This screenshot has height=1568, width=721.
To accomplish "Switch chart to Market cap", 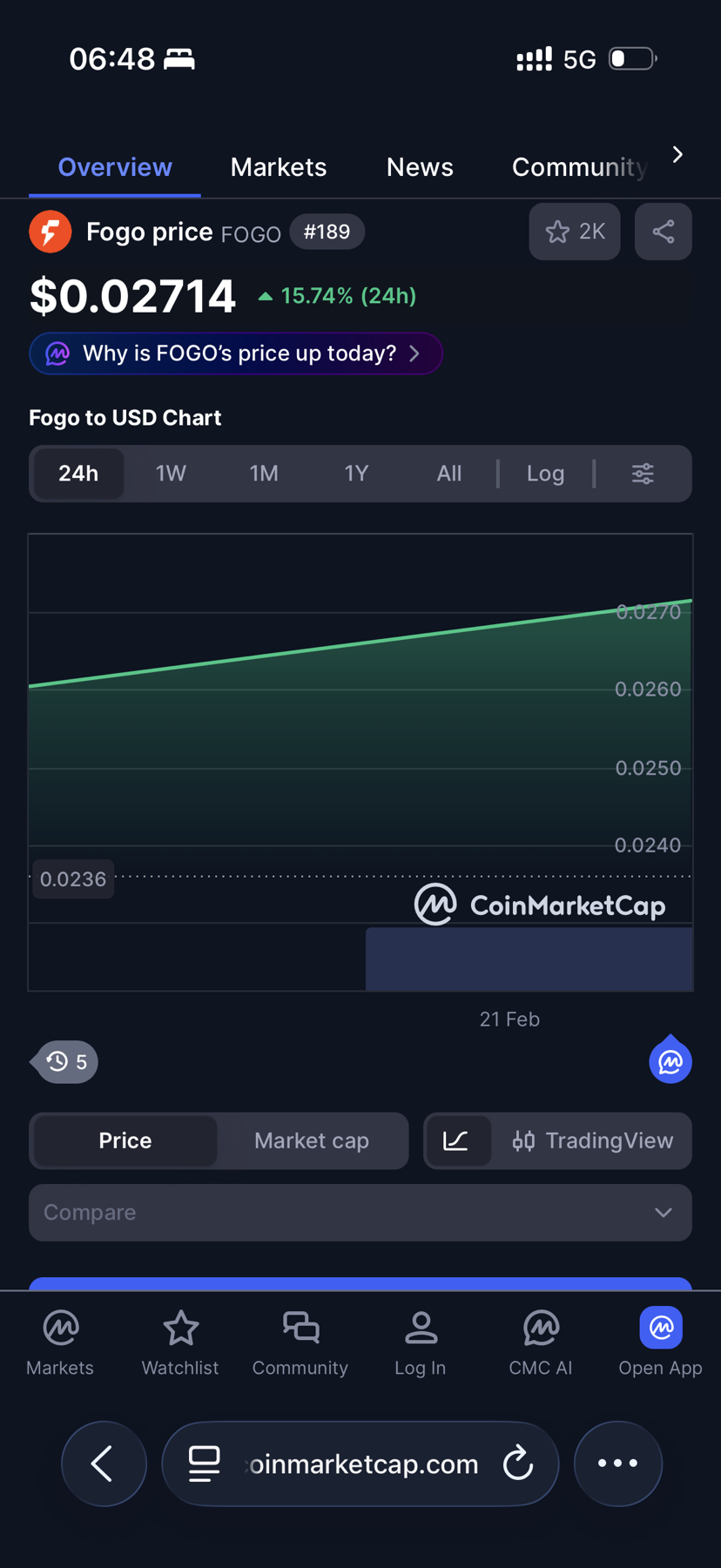I will 311,1141.
